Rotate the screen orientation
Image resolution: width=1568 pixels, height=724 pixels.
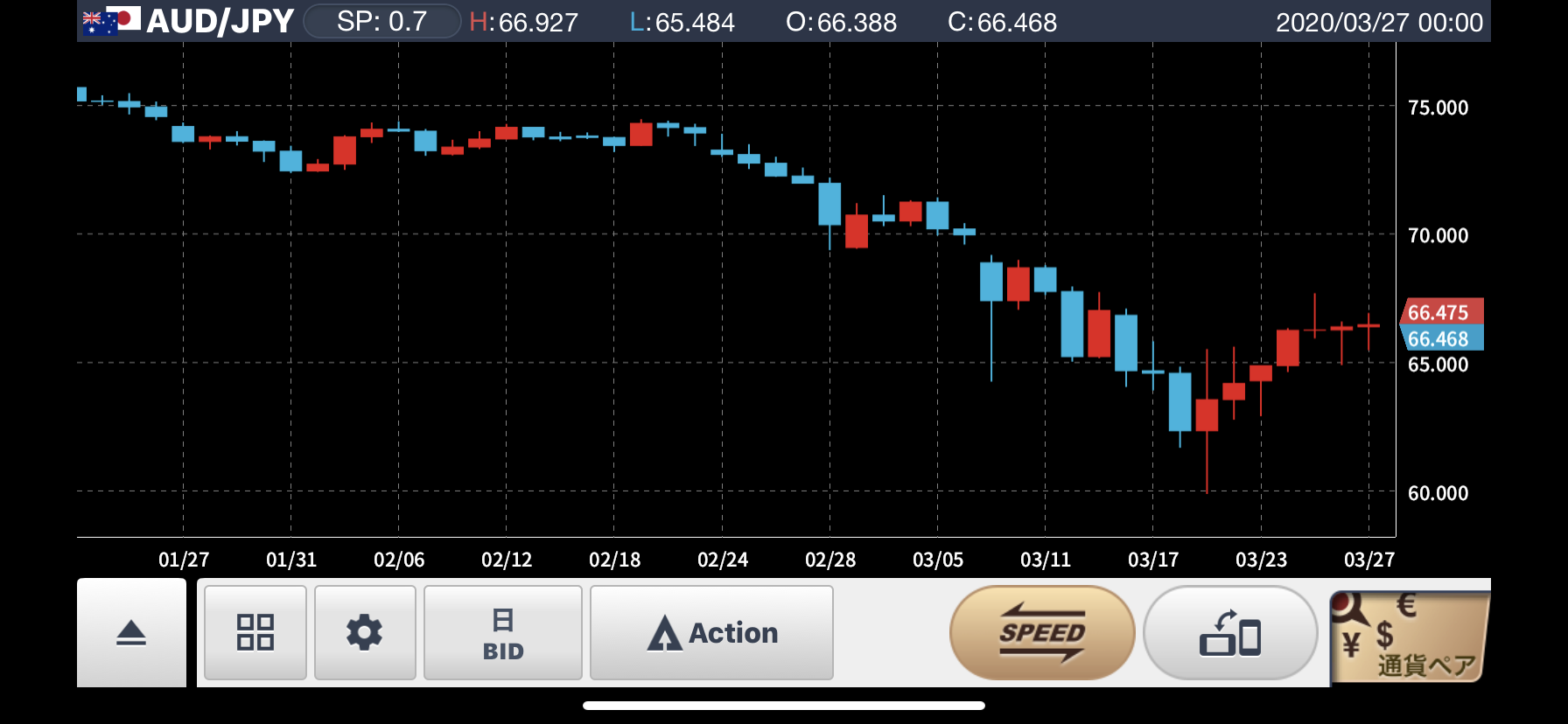(x=1229, y=632)
